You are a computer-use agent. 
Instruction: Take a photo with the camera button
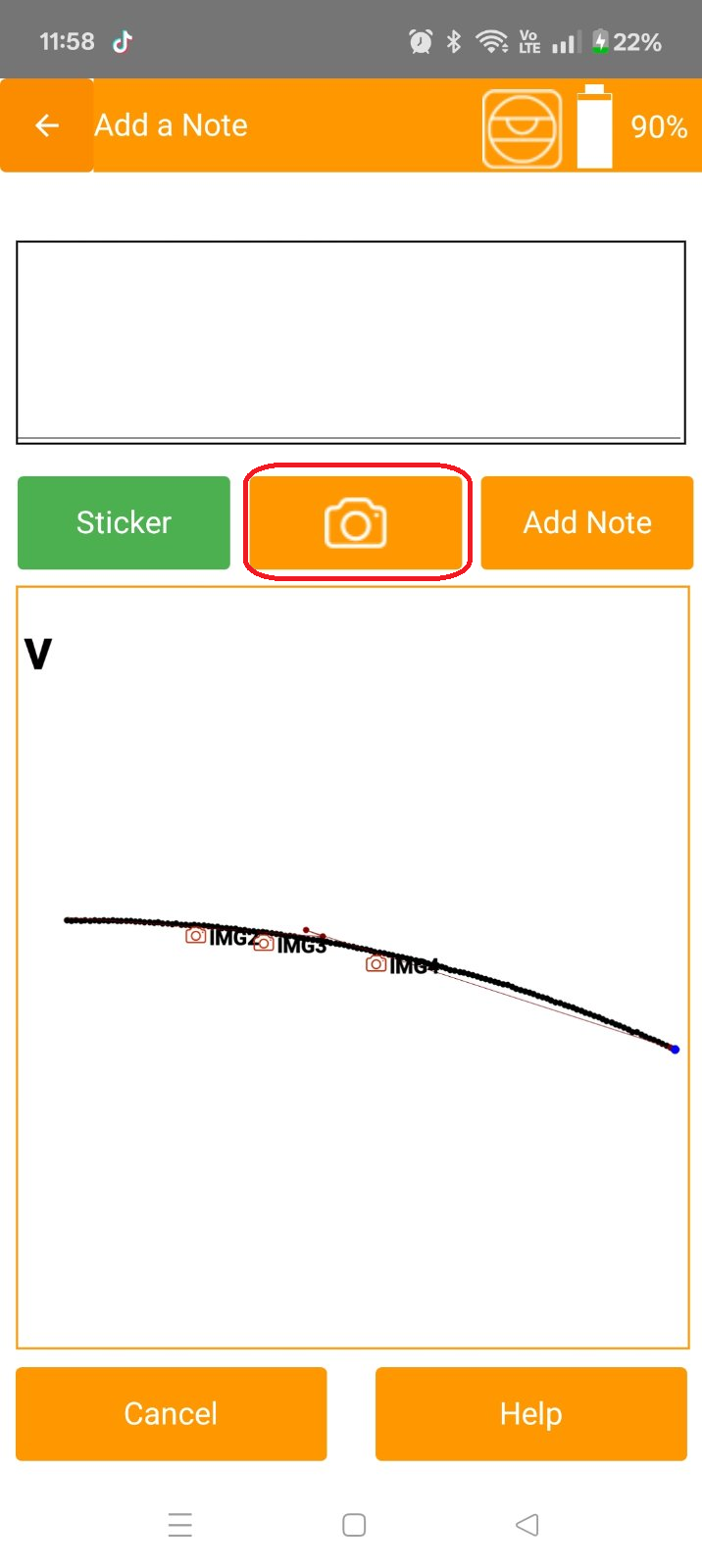click(x=356, y=522)
